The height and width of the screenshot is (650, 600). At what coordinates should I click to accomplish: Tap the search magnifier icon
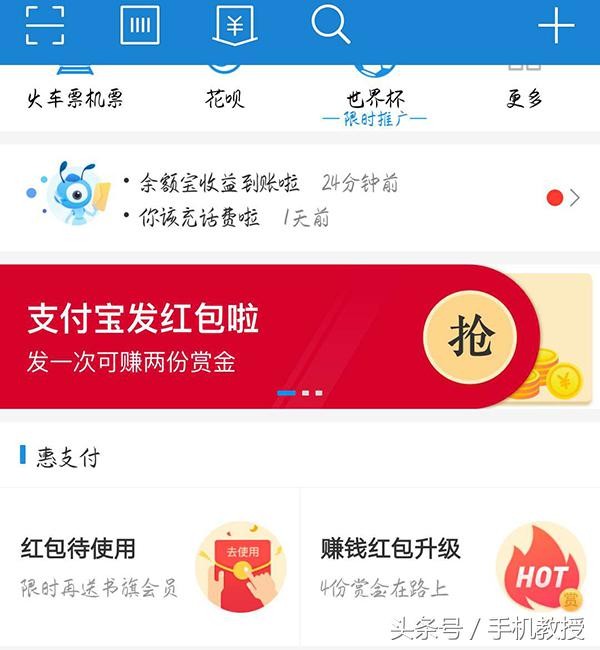click(330, 24)
